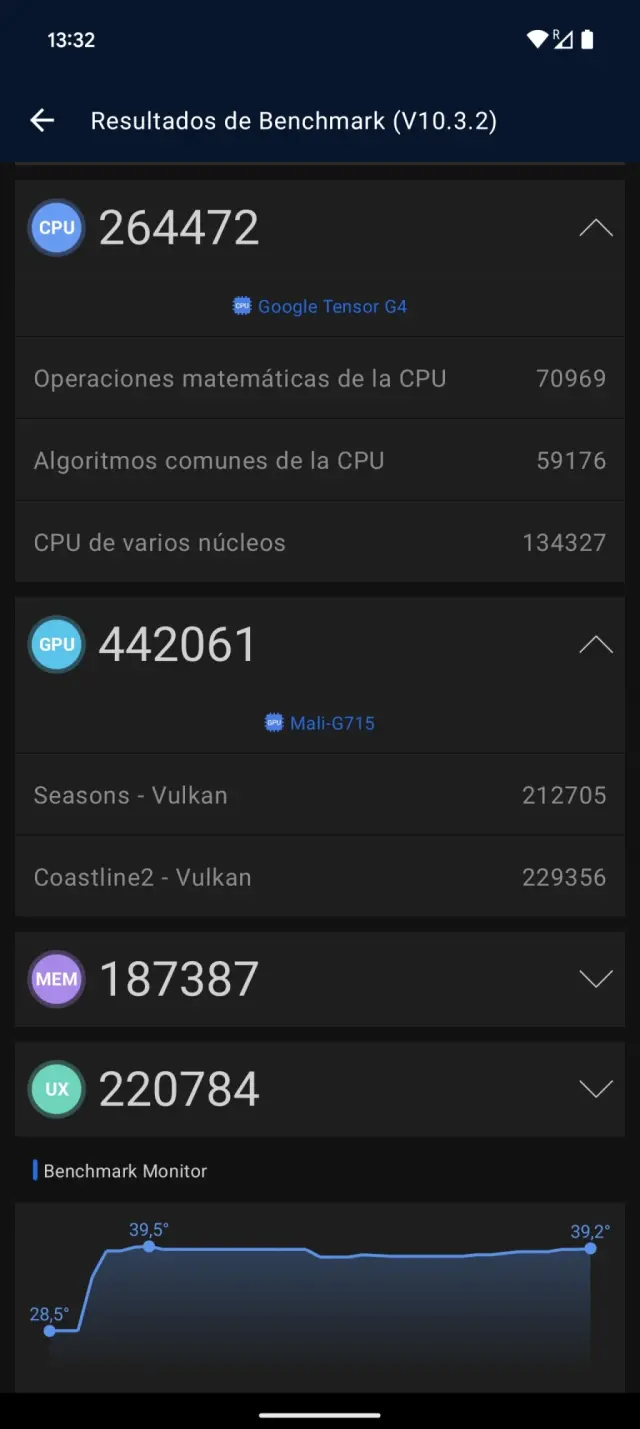
Task: Collapse the GPU score section
Action: [596, 645]
